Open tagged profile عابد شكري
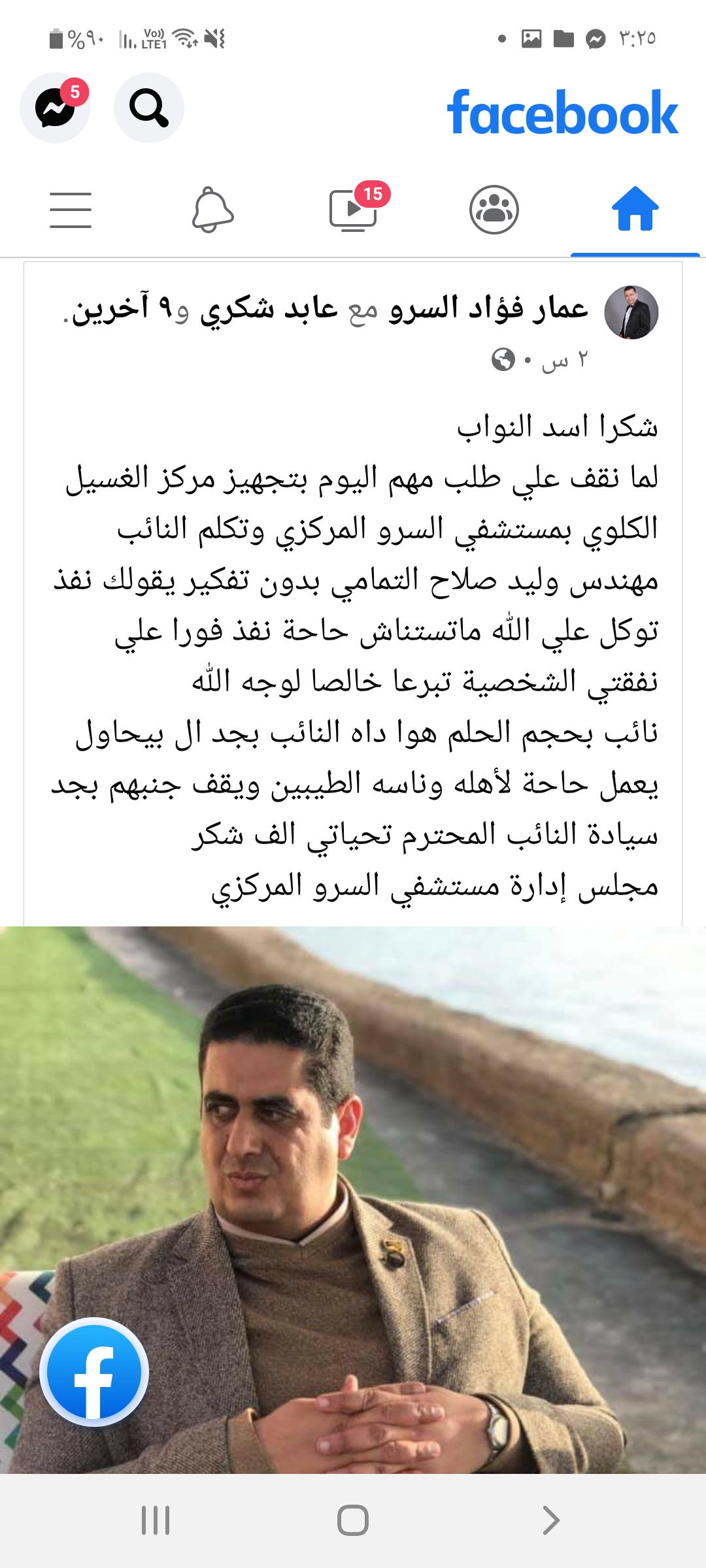The height and width of the screenshot is (1568, 706). pos(269,308)
